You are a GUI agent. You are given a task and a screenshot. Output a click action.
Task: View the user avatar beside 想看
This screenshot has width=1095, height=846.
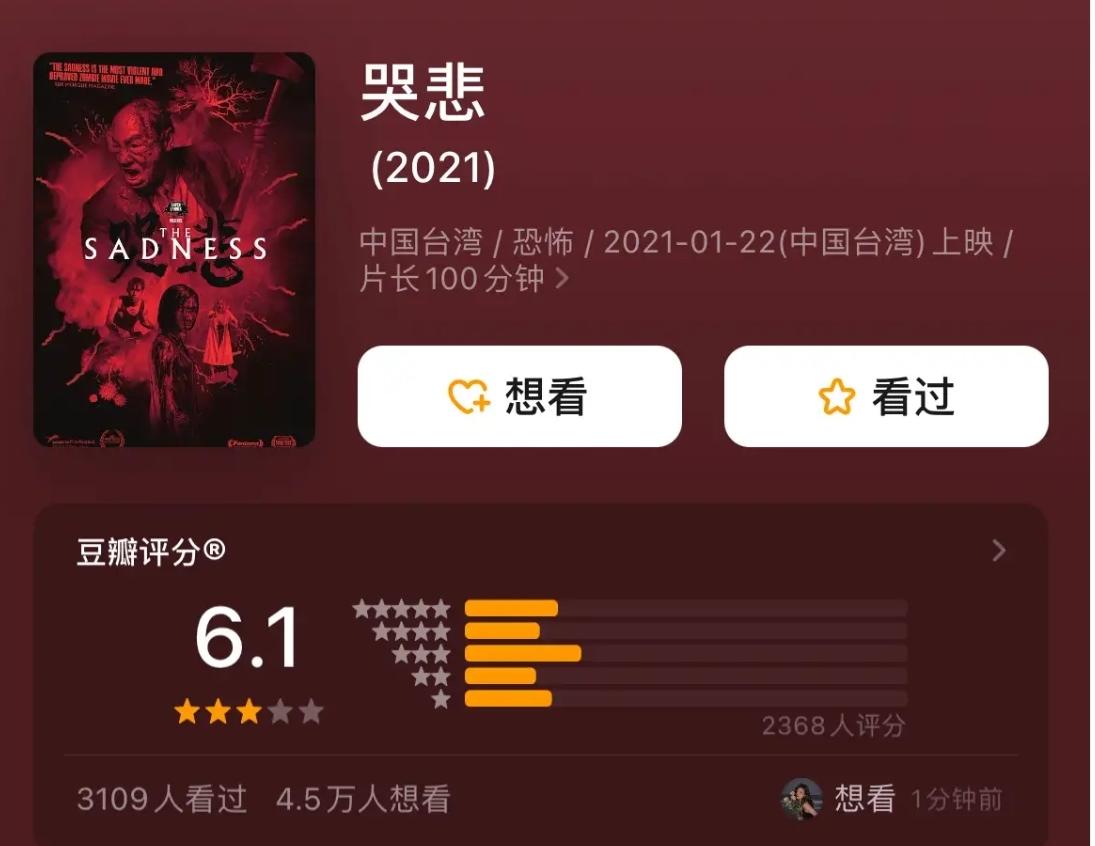pos(801,799)
